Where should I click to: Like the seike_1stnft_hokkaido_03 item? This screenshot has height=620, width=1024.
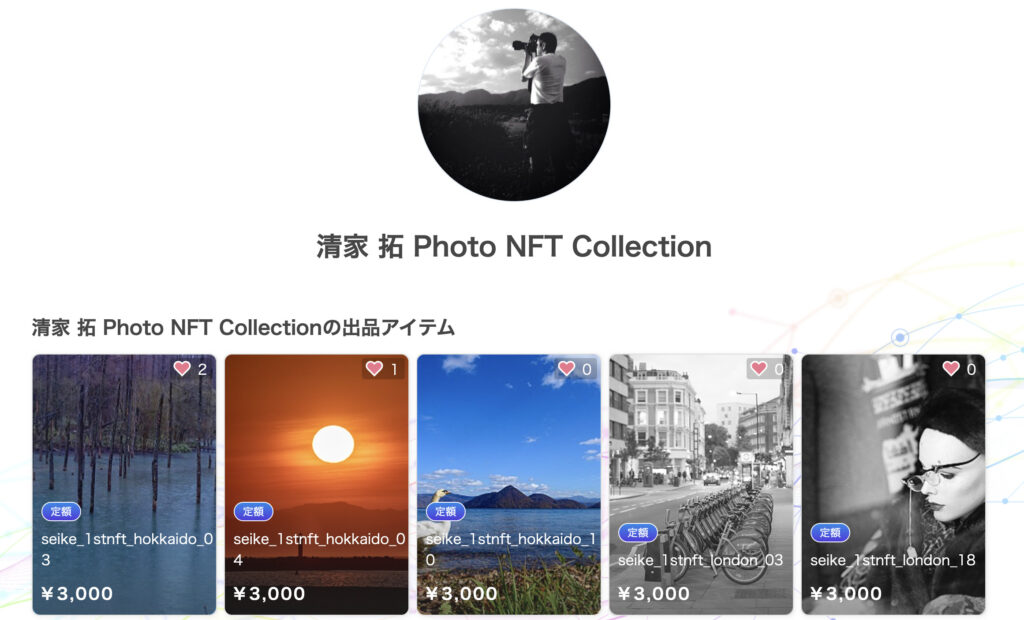pyautogui.click(x=182, y=369)
